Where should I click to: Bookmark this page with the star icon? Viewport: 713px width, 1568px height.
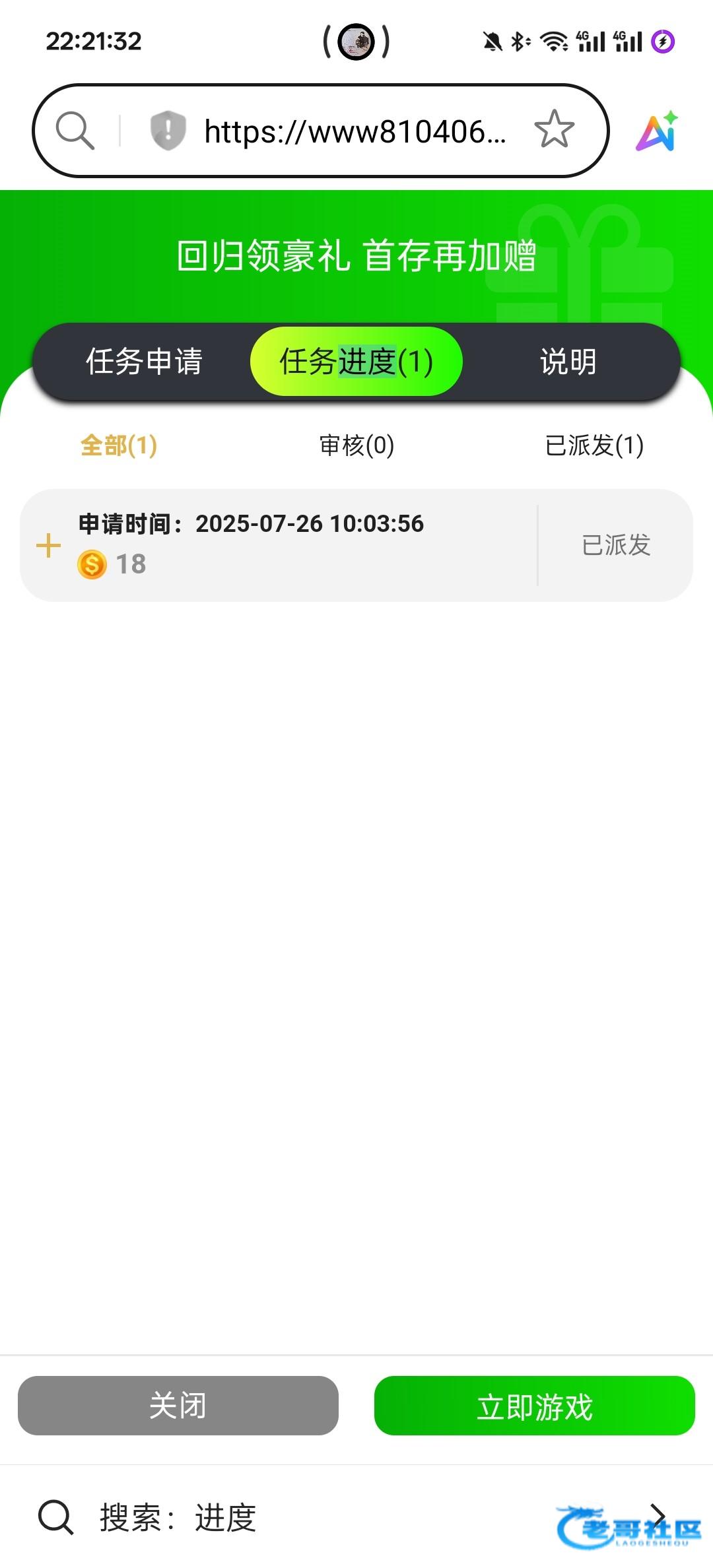[x=554, y=129]
